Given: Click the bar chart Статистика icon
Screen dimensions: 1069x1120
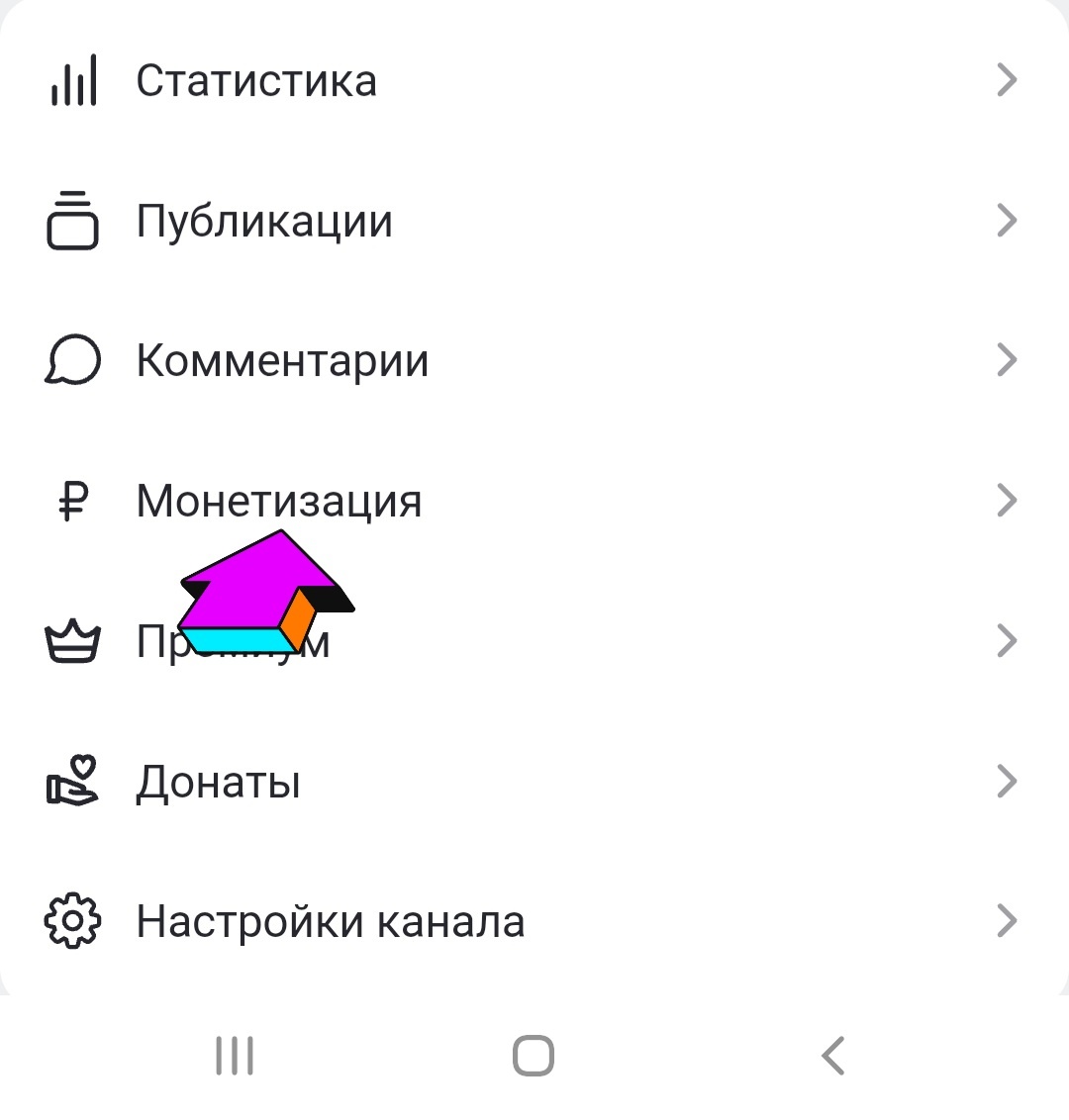Looking at the screenshot, I should pos(71,81).
